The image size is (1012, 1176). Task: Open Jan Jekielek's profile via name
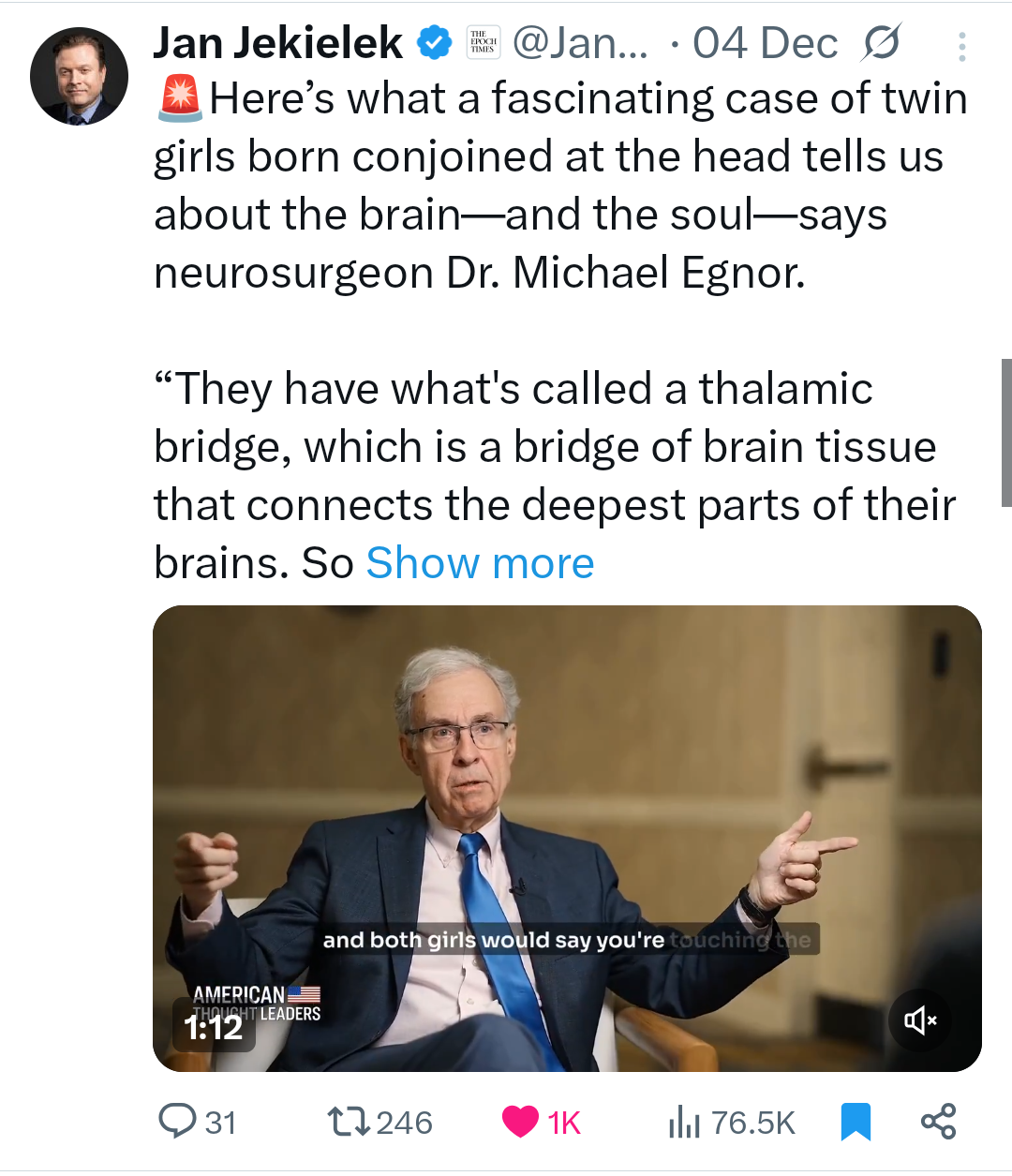[x=277, y=43]
